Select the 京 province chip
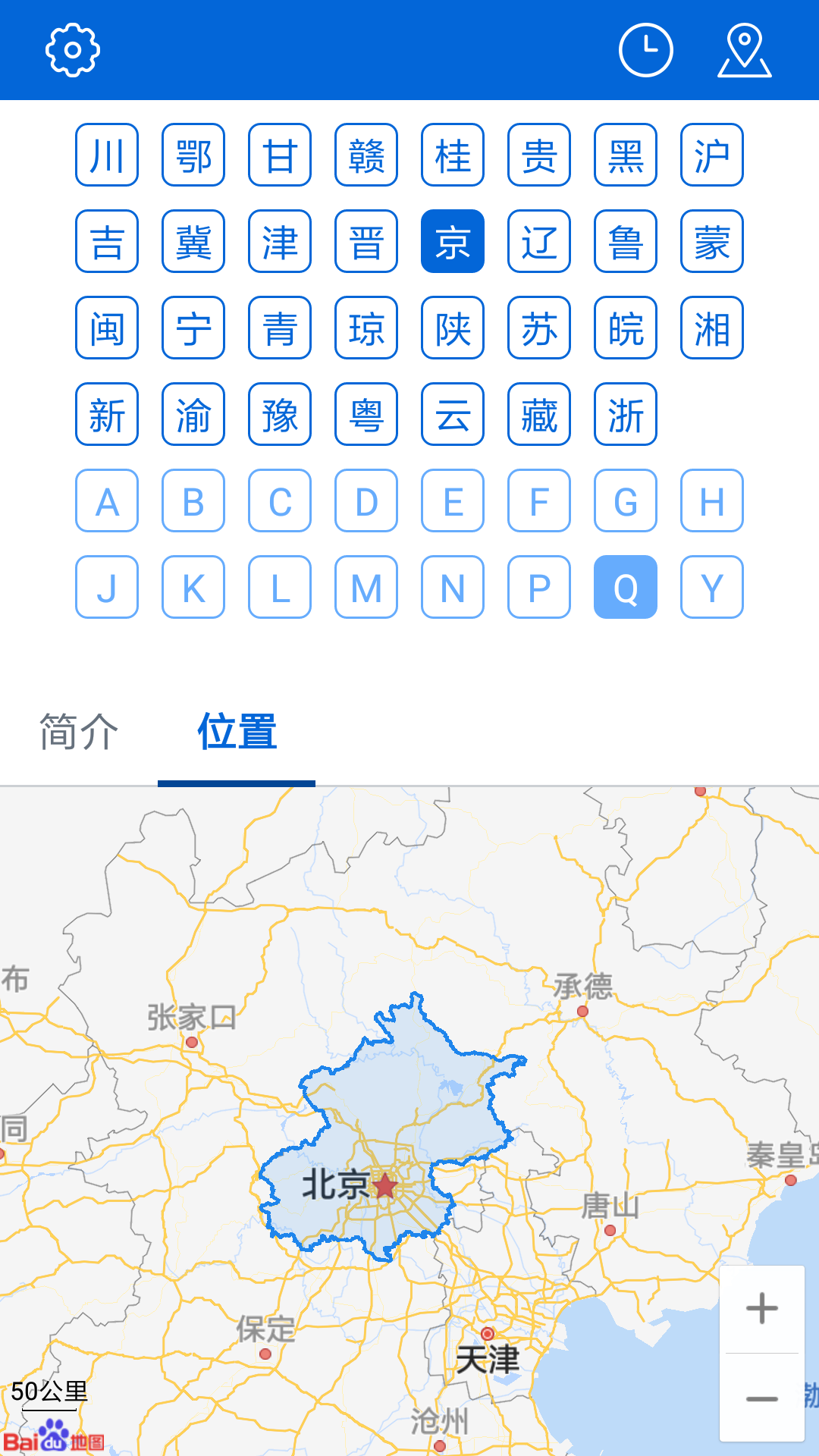Screen dimensions: 819x1456 (453, 242)
